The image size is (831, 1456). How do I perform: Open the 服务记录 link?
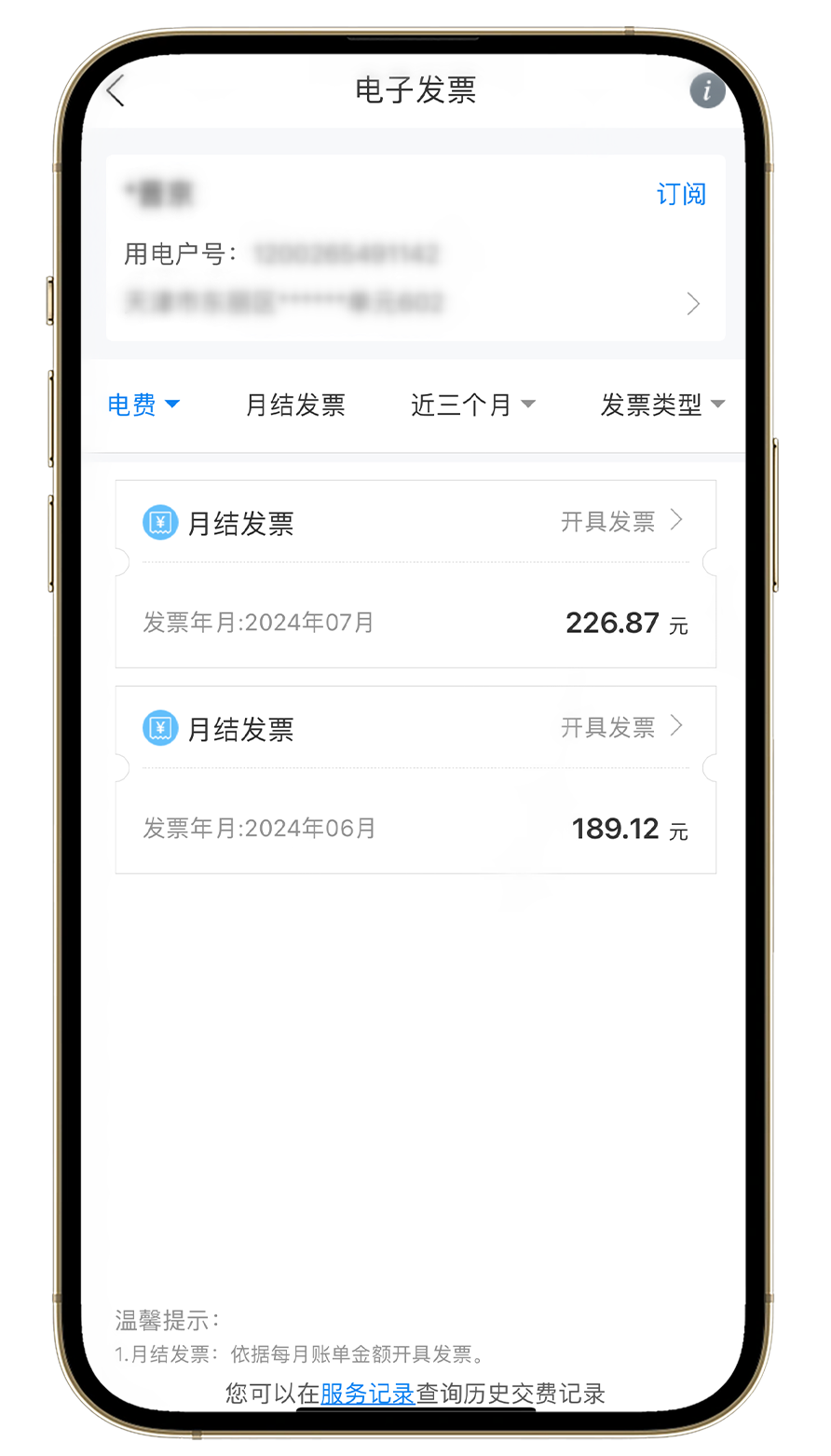[367, 1394]
